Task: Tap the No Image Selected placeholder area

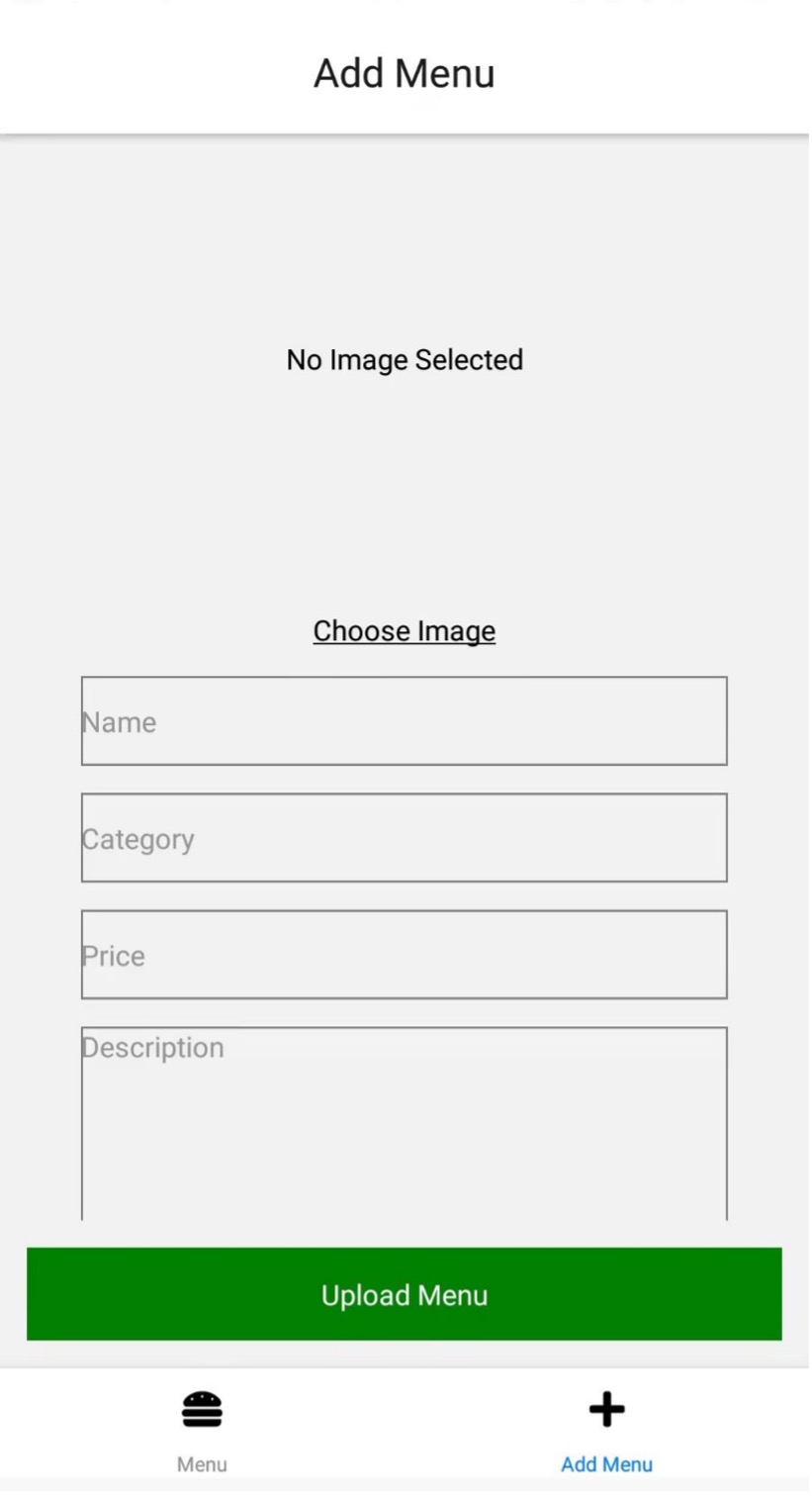Action: [x=404, y=359]
